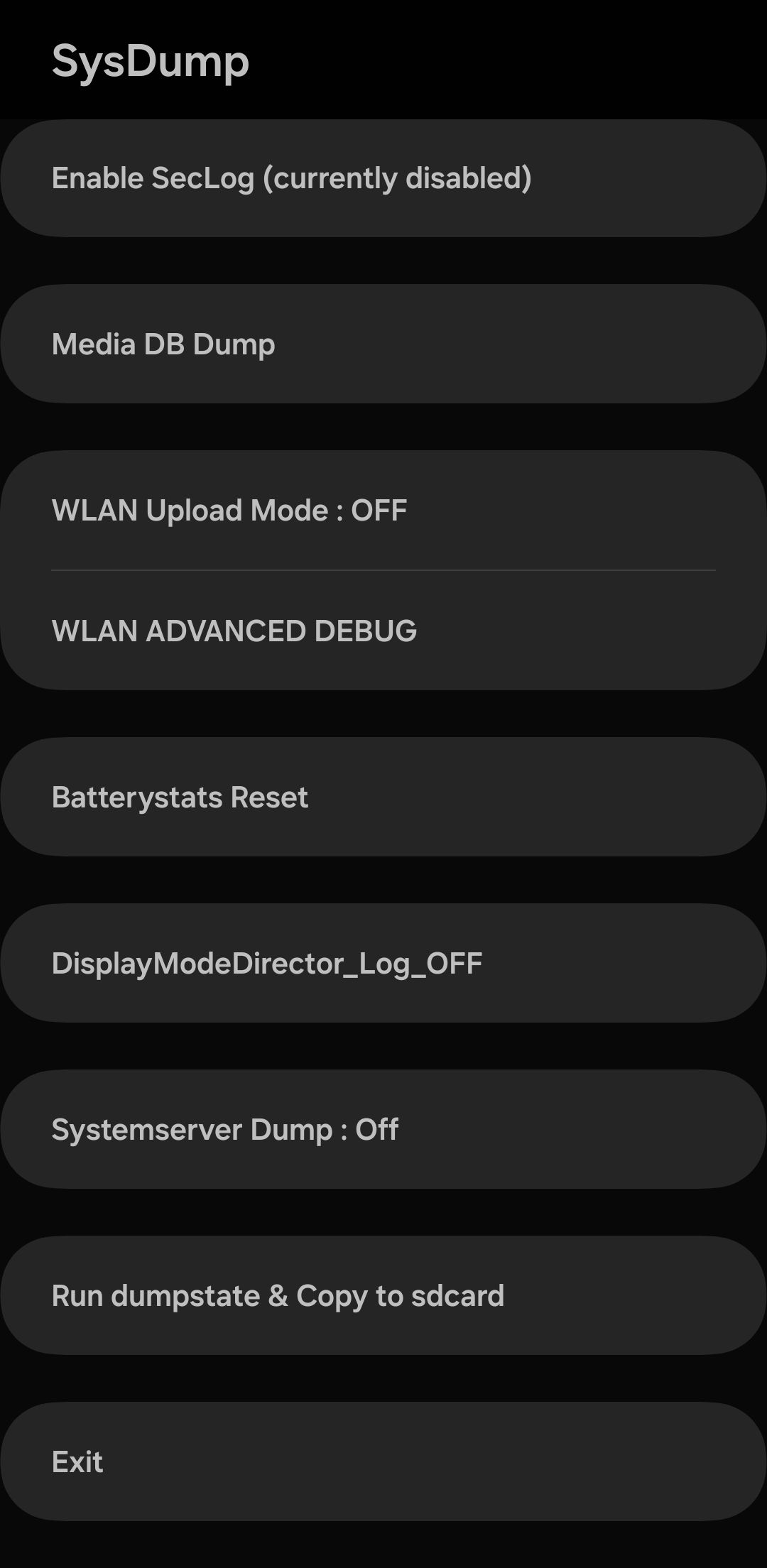Toggle Systemserver Dump option

click(x=383, y=1129)
